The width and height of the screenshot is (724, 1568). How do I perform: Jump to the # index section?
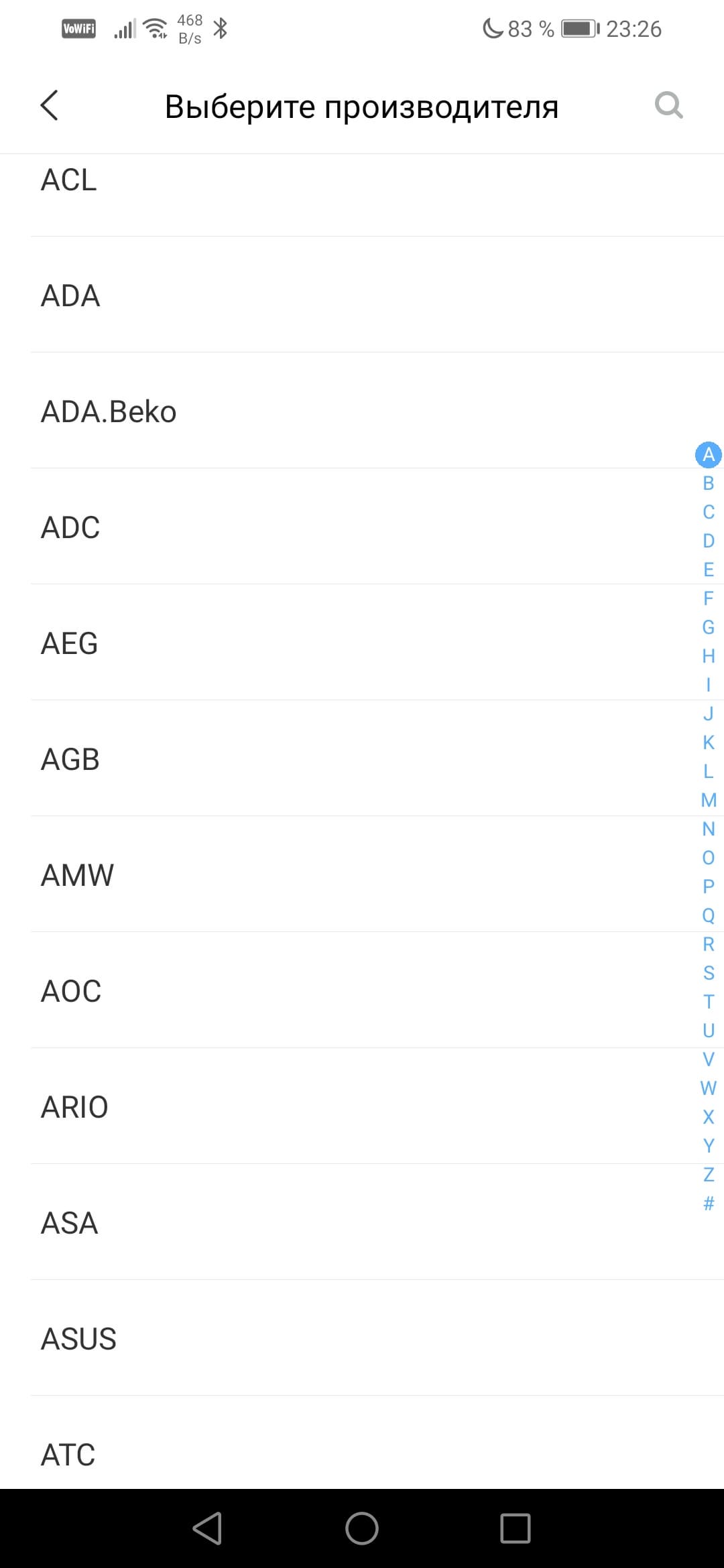click(x=709, y=1203)
